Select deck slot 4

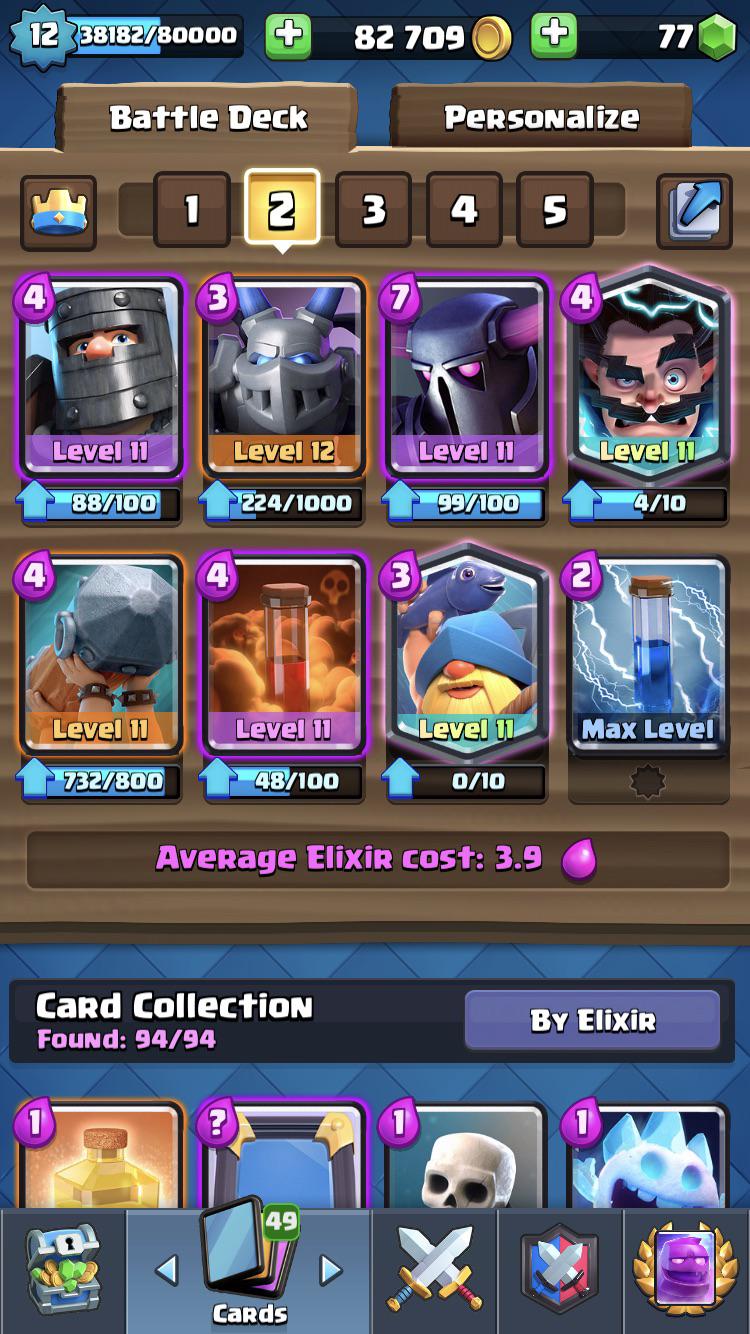[x=464, y=210]
